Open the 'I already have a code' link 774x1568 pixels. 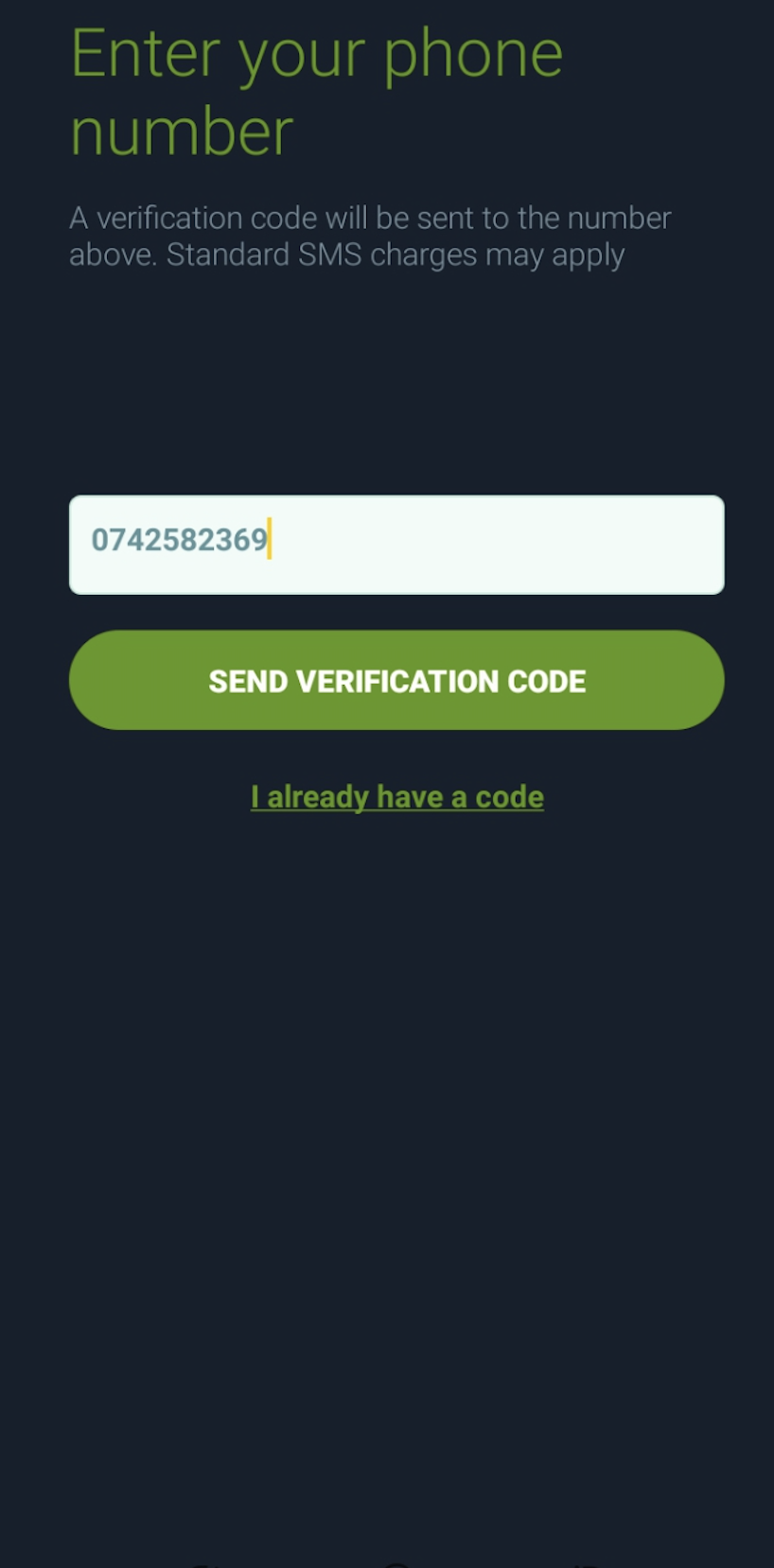coord(397,797)
